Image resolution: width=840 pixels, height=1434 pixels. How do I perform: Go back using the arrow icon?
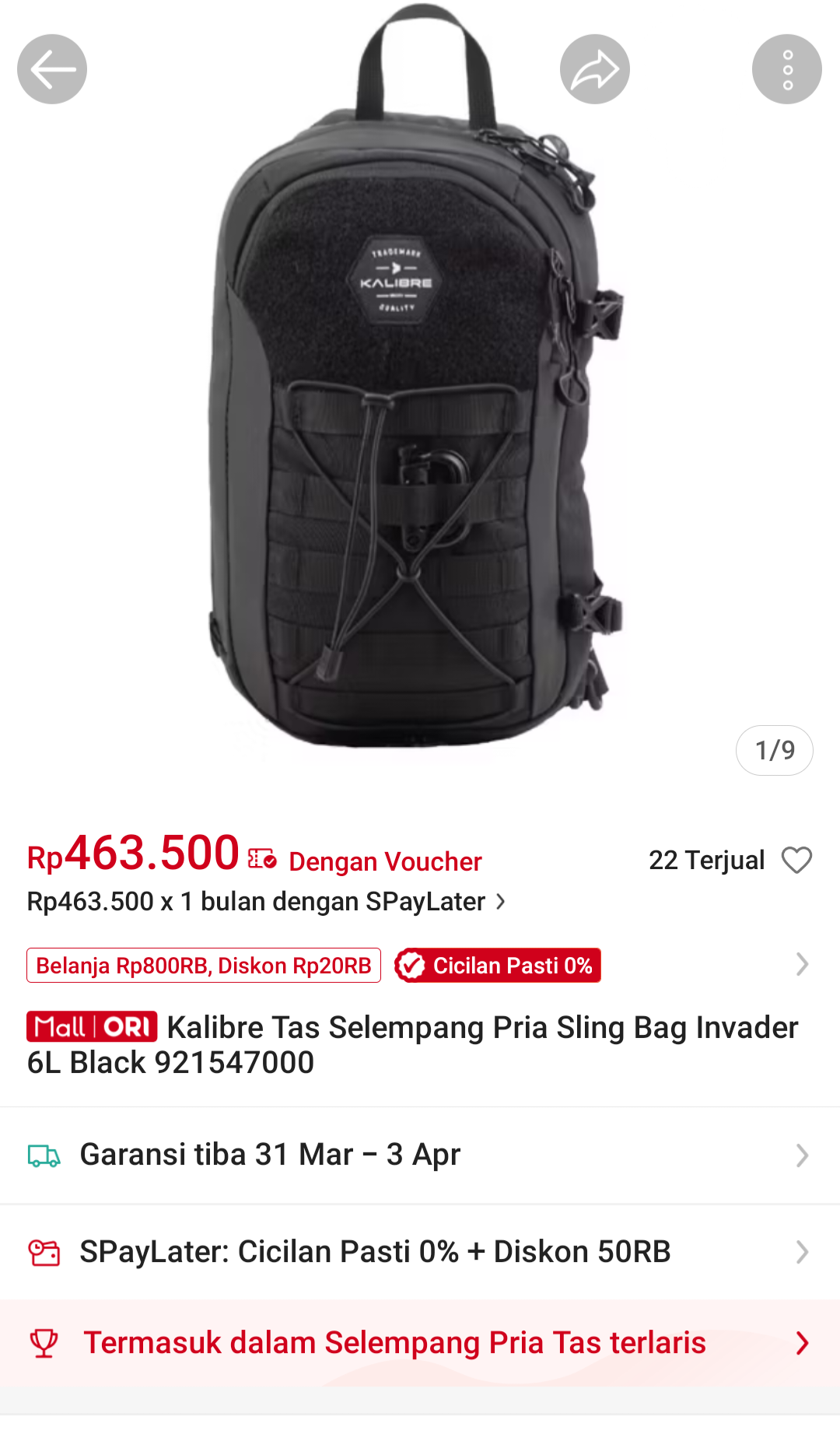[x=52, y=69]
